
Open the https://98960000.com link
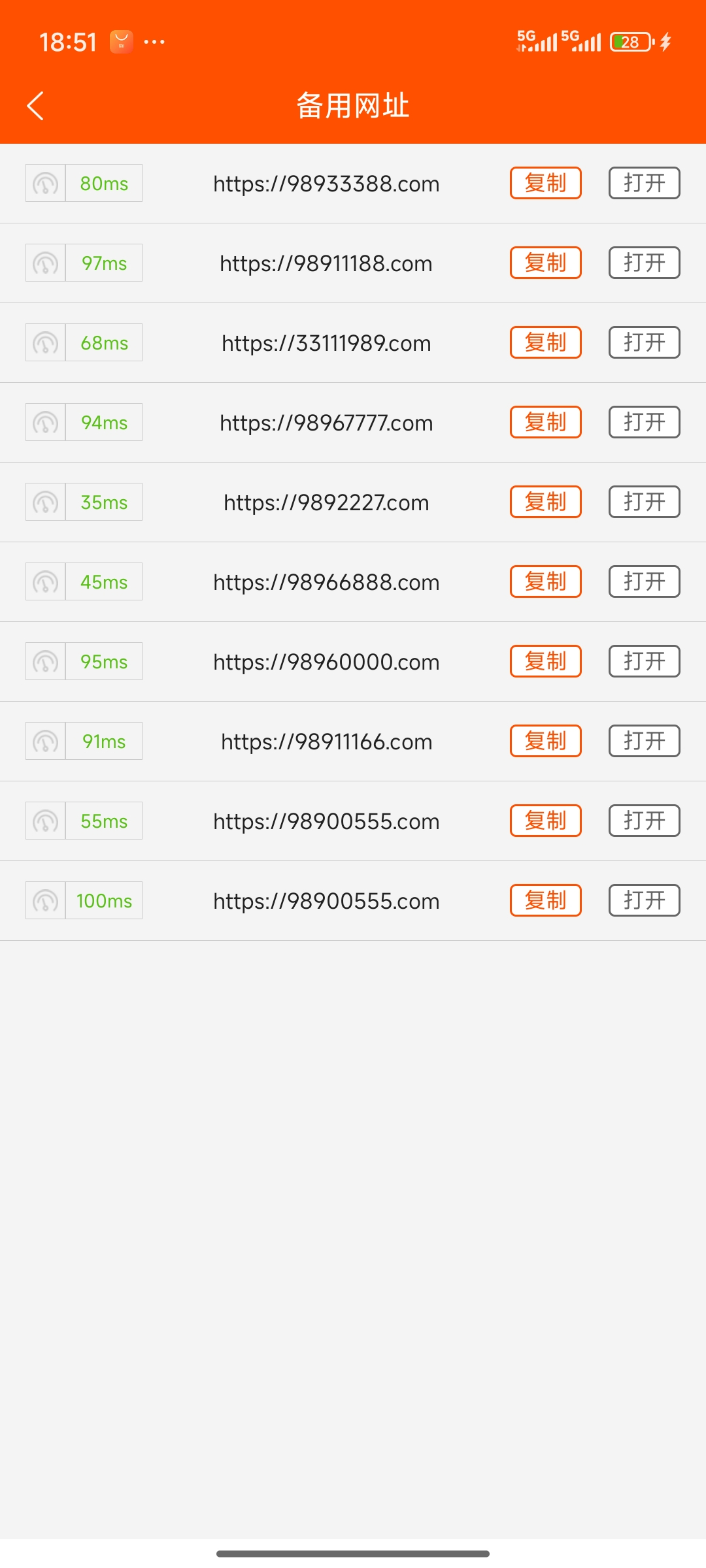tap(644, 661)
